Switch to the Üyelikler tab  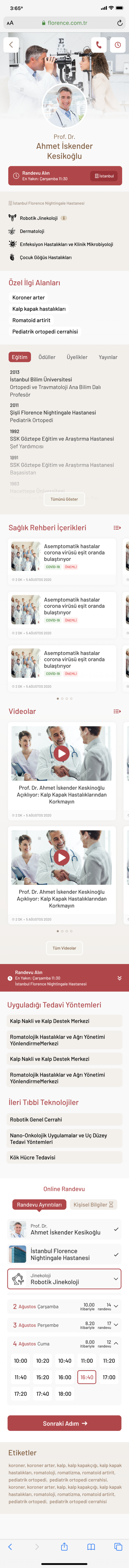(x=77, y=357)
